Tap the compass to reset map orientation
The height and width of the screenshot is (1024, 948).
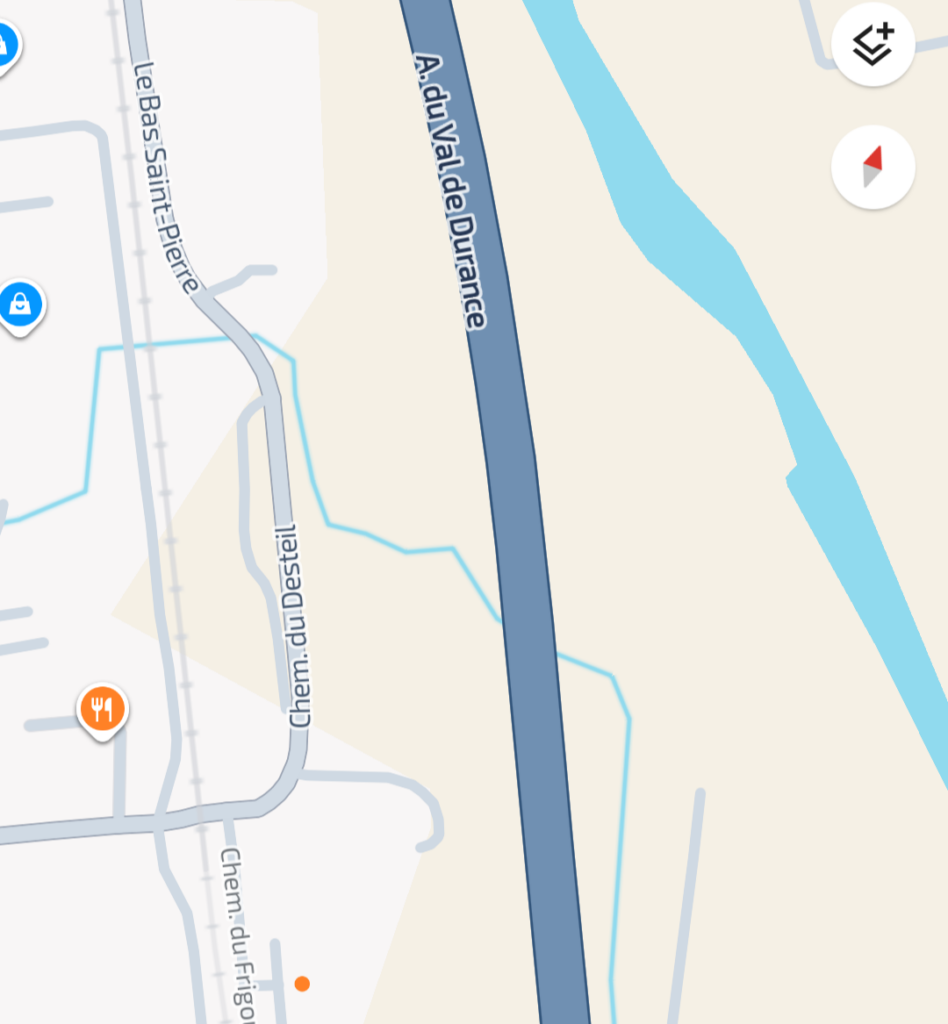coord(872,167)
